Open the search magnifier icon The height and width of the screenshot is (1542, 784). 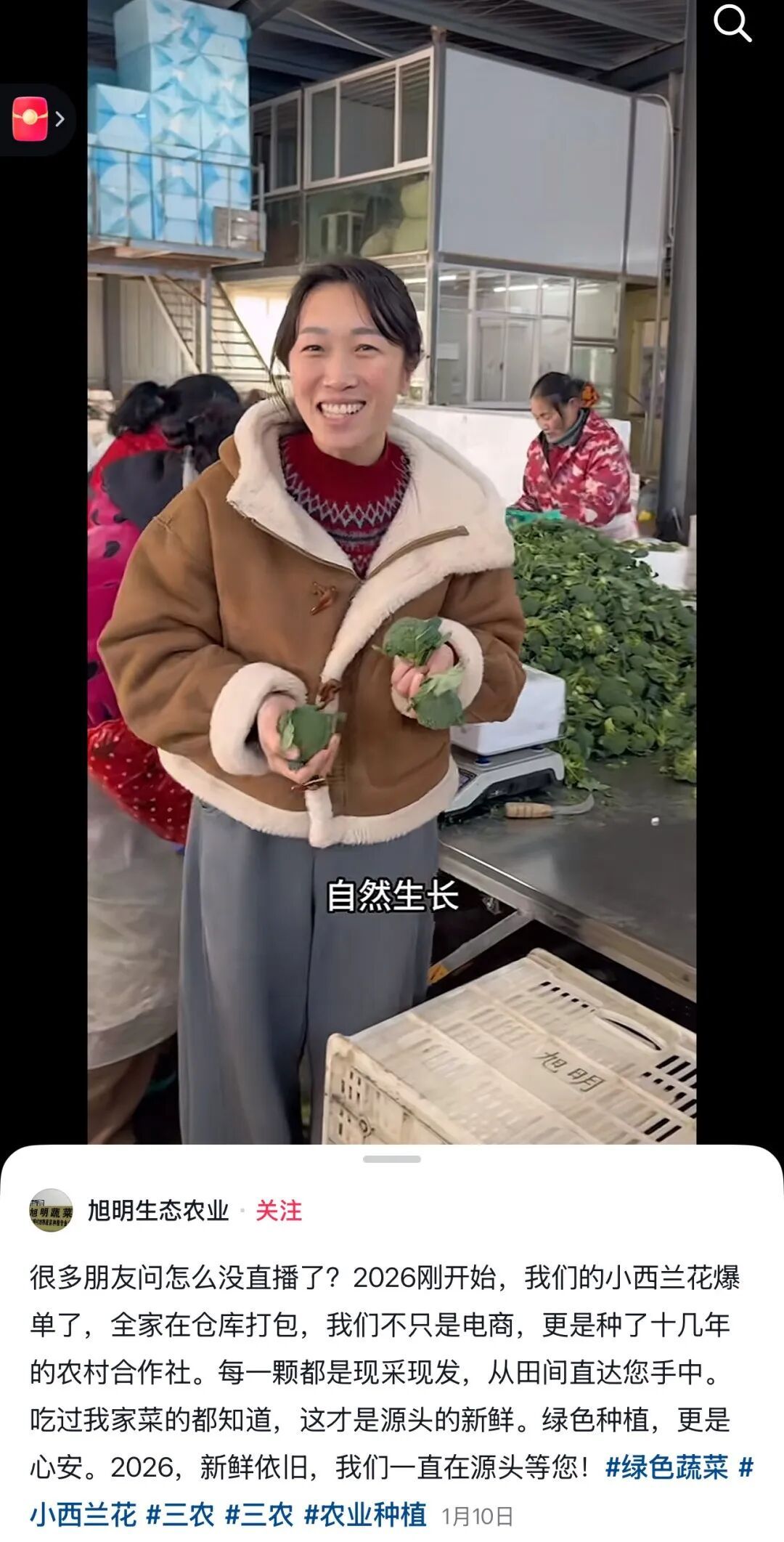(x=732, y=25)
